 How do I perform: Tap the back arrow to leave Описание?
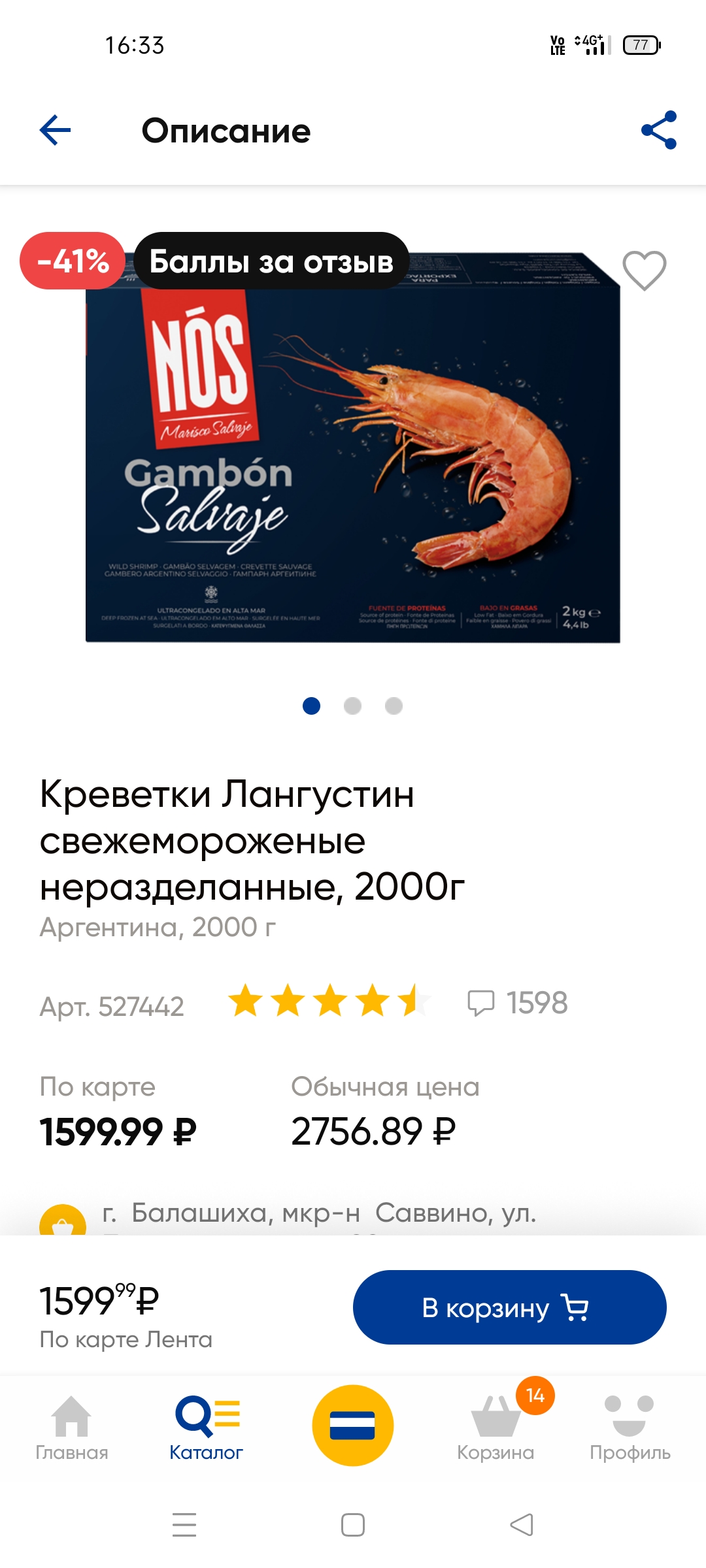tap(54, 129)
